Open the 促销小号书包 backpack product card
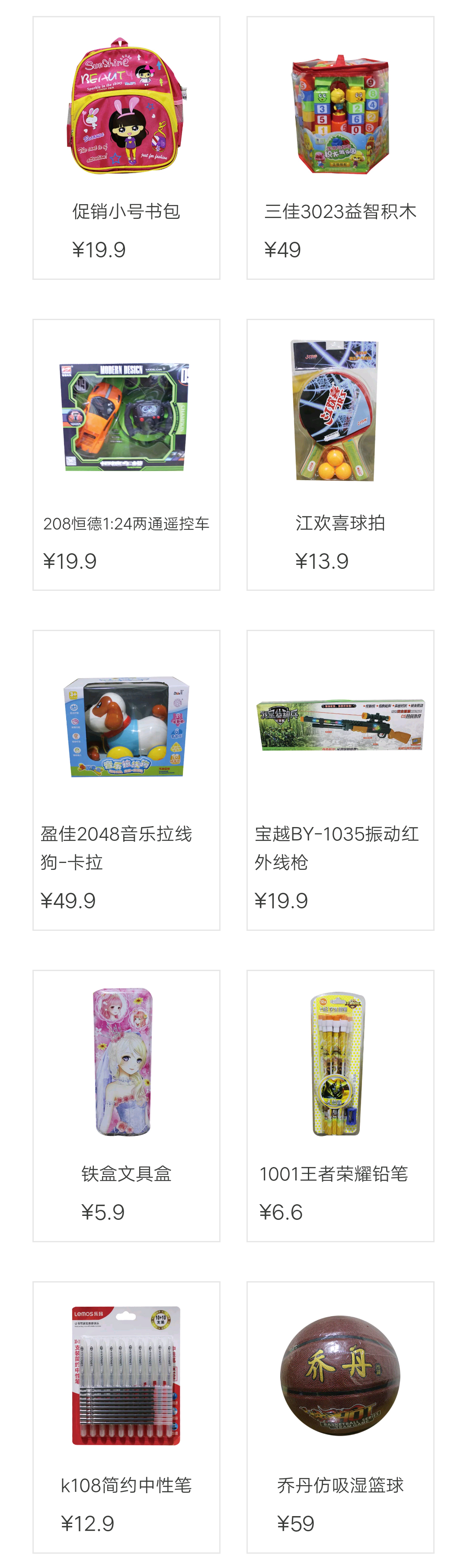This screenshot has height=1568, width=467. (x=126, y=148)
